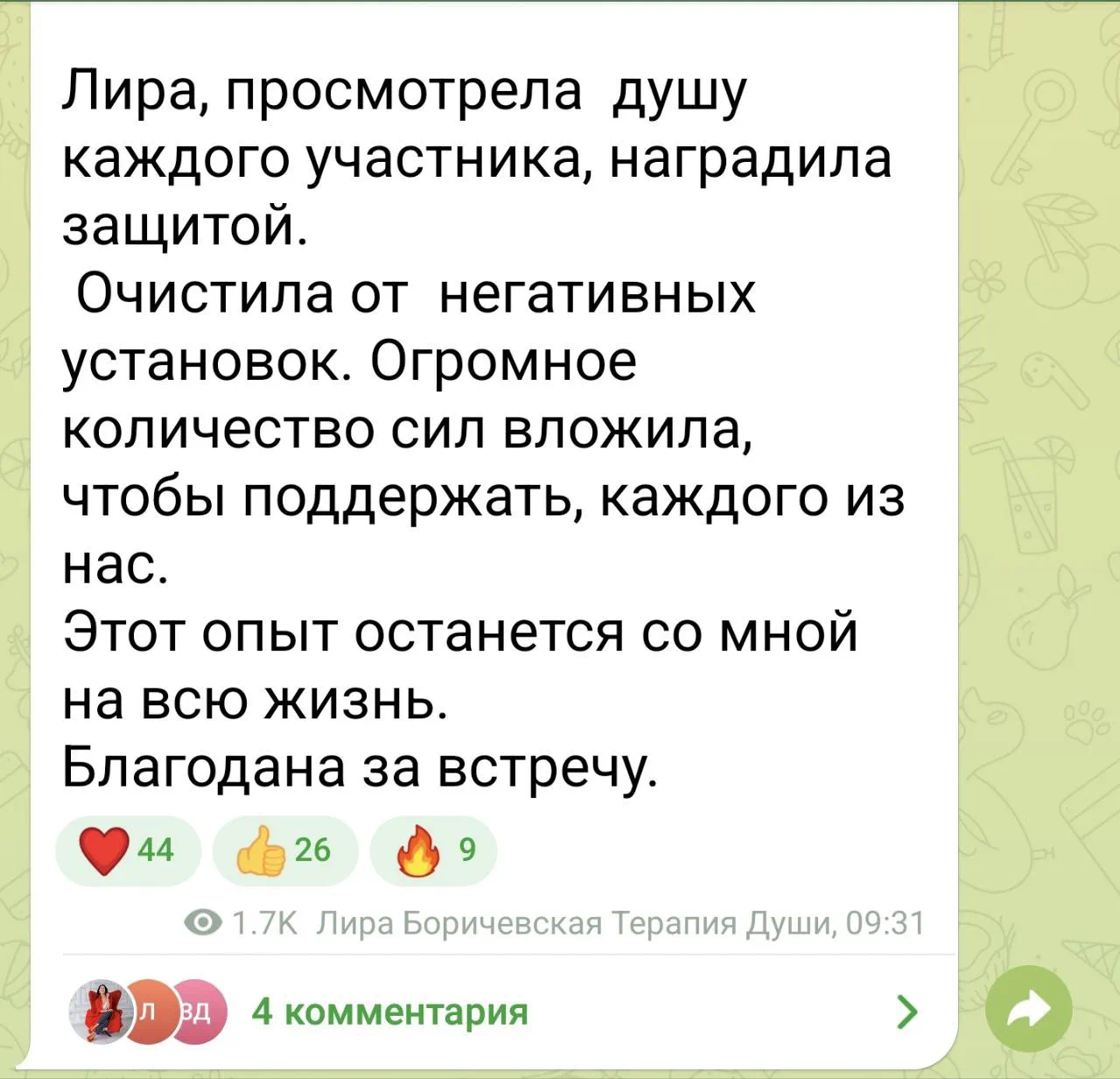This screenshot has height=1079, width=1120.
Task: React with the red heart emoji
Action: pos(128,850)
